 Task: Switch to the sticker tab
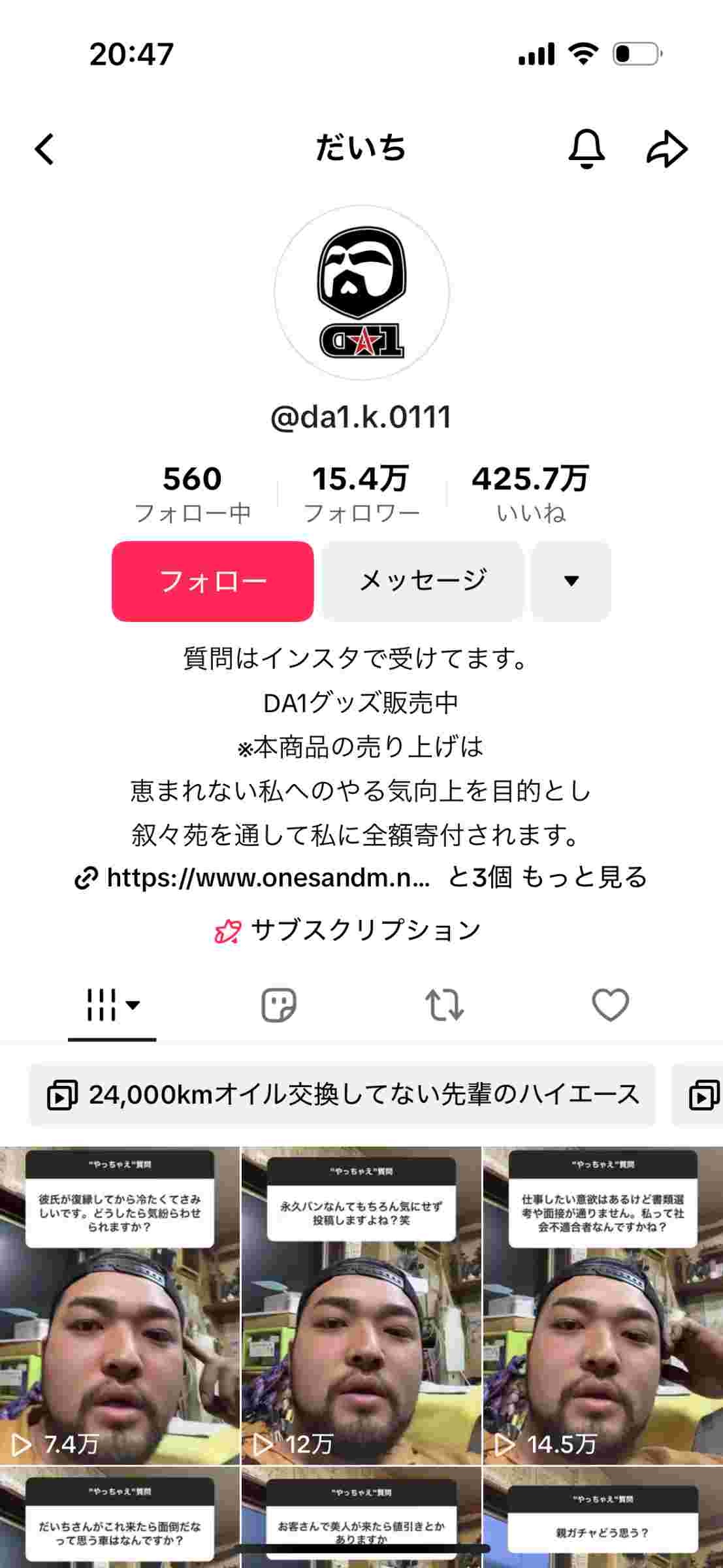tap(278, 1005)
